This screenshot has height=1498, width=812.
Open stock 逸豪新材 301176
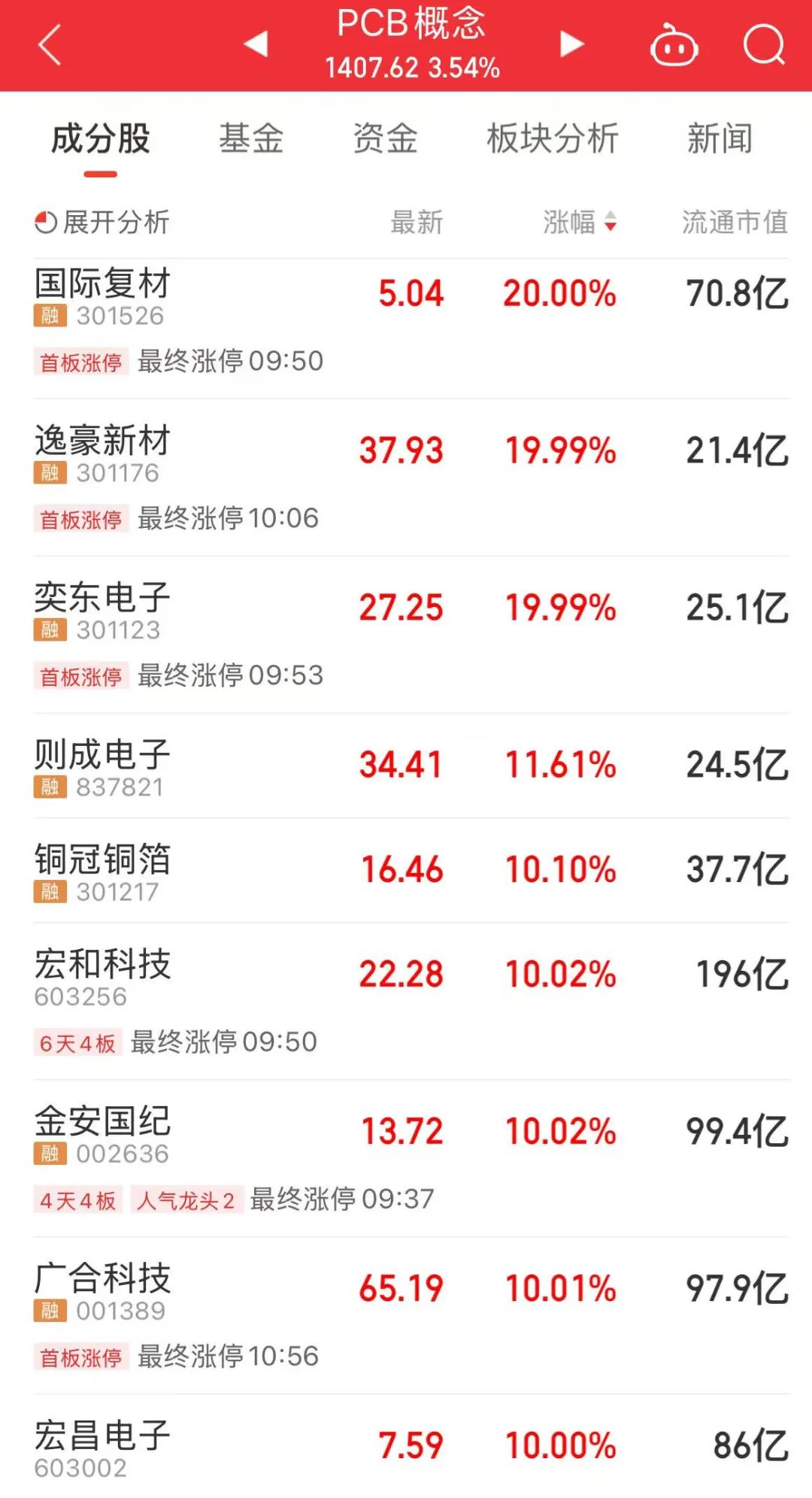tap(102, 453)
